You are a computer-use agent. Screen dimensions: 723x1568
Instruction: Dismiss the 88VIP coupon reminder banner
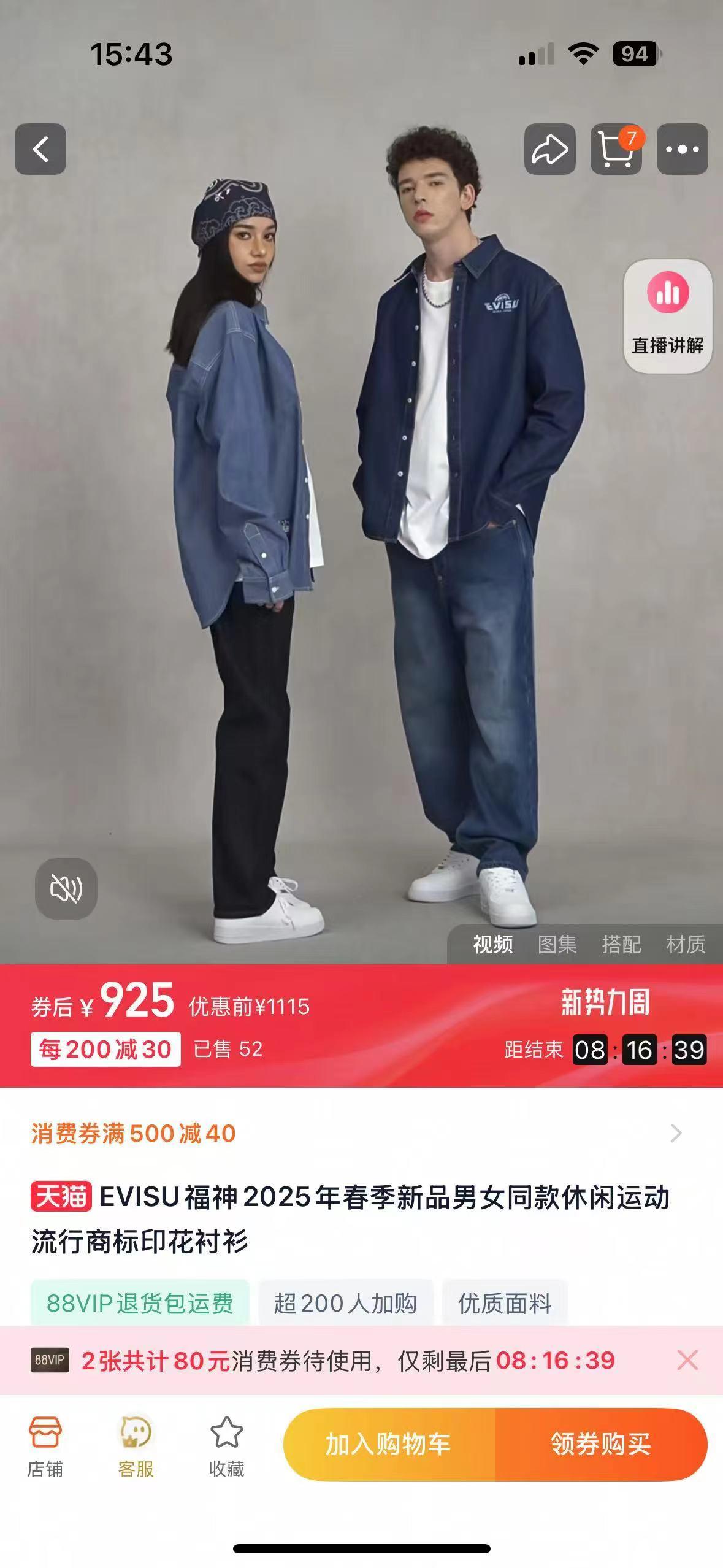coord(687,1360)
